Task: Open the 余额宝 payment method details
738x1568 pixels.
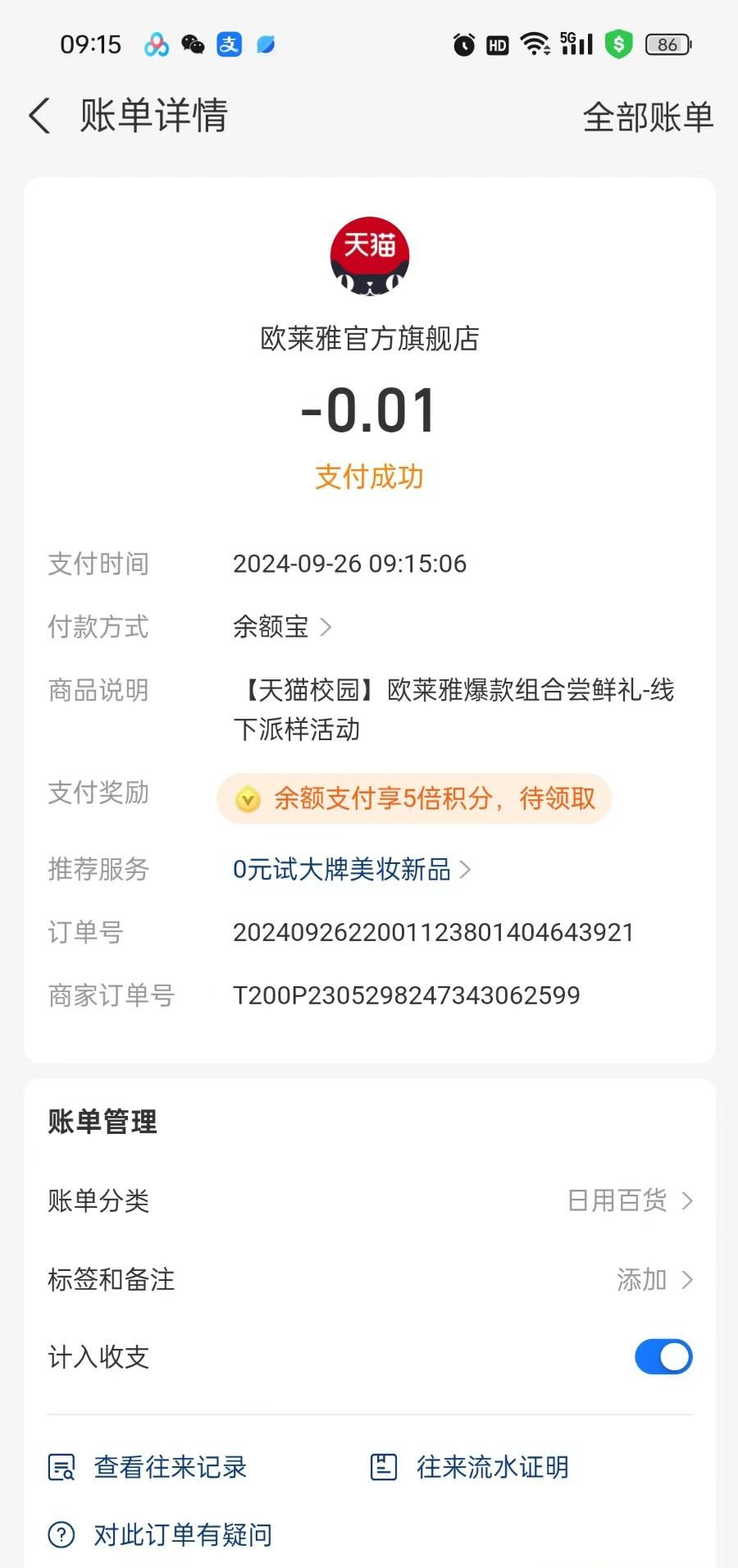Action: pyautogui.click(x=281, y=627)
